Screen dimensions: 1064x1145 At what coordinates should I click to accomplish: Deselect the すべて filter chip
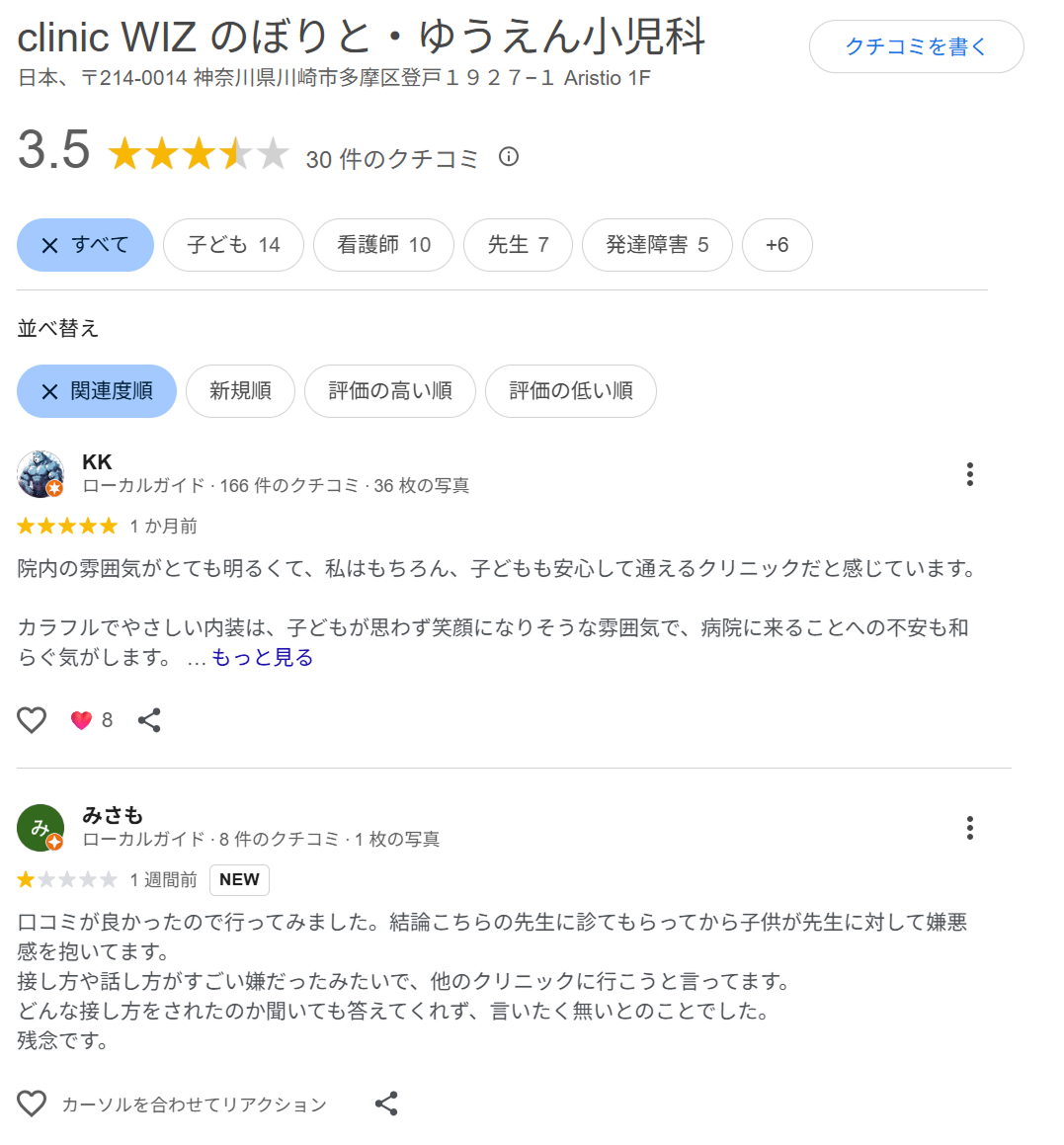[85, 245]
